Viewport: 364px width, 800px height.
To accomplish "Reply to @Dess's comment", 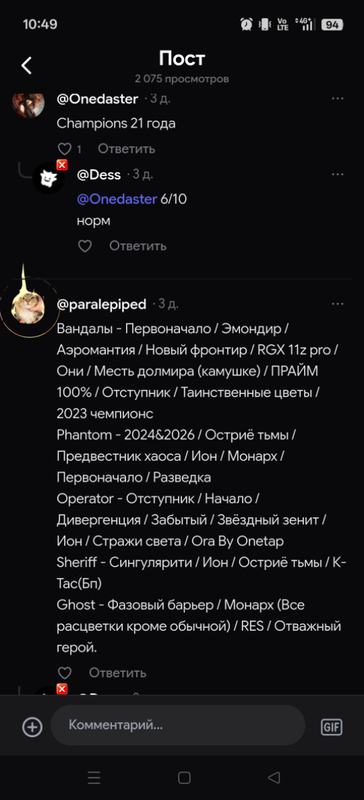I will point(138,246).
